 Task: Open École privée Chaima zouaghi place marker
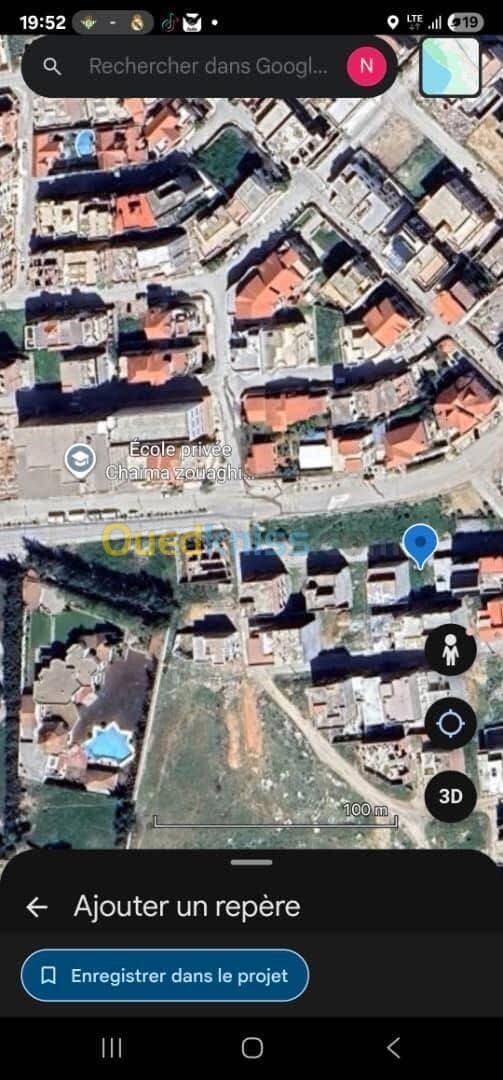tap(80, 461)
